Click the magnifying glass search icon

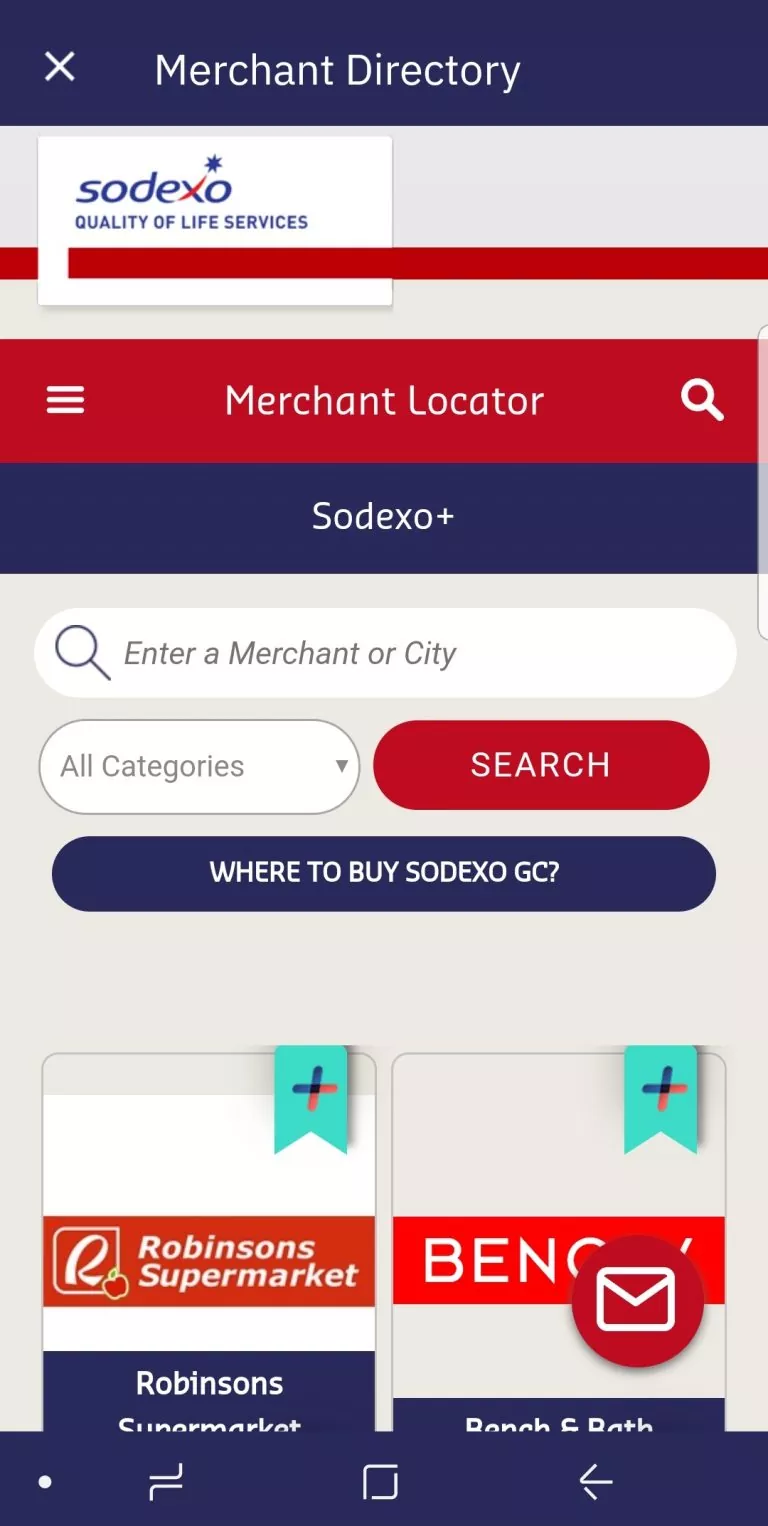pos(701,400)
